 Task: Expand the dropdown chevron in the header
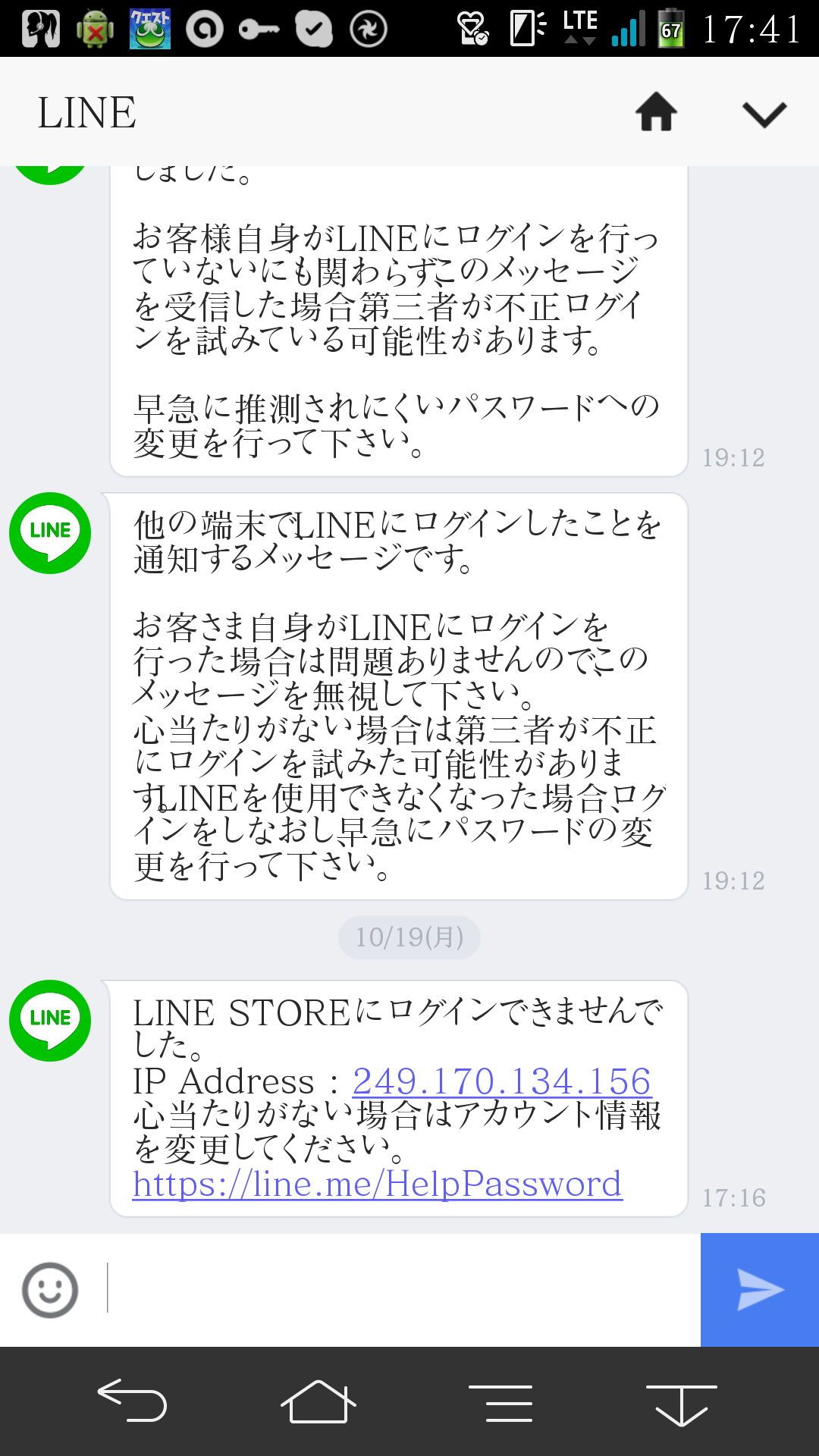764,114
